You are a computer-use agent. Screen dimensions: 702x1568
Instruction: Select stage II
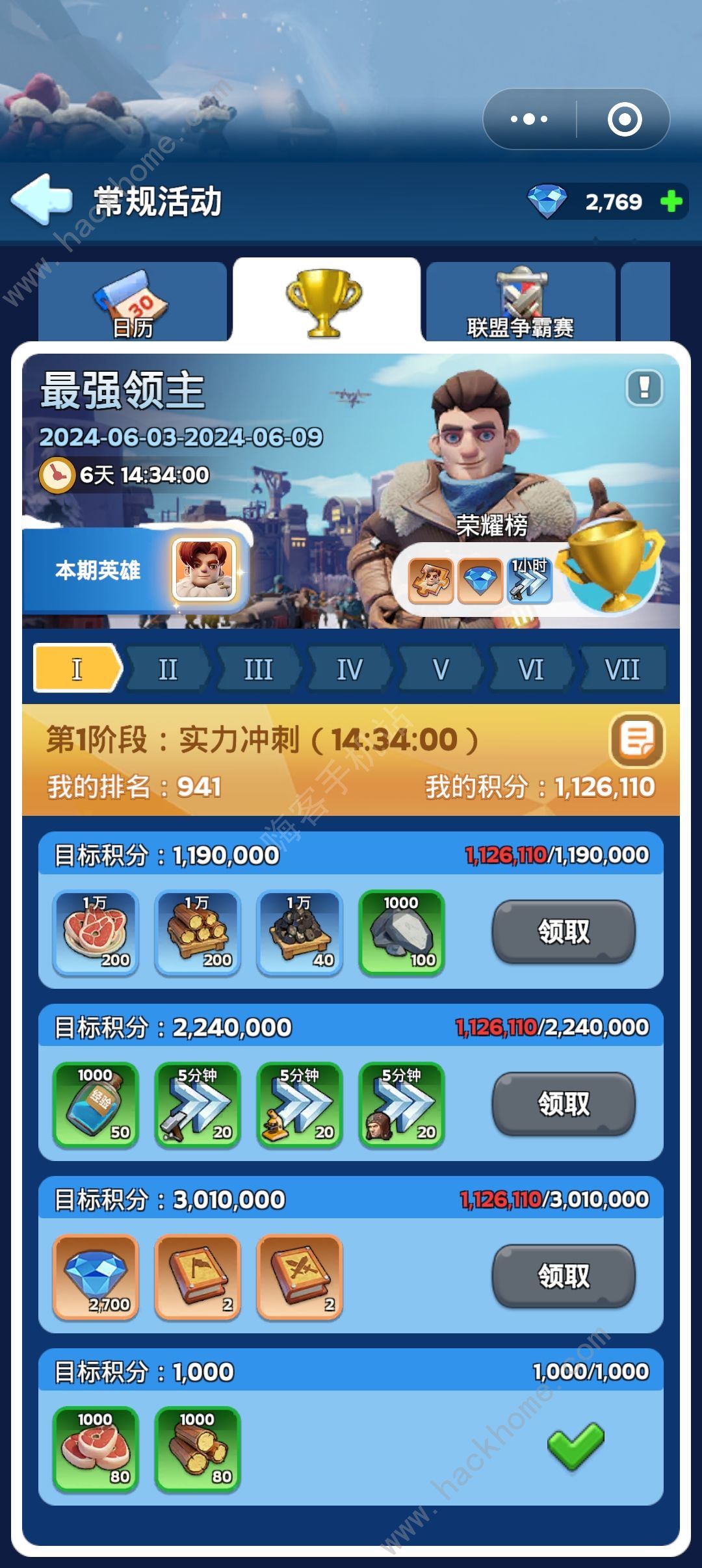168,669
